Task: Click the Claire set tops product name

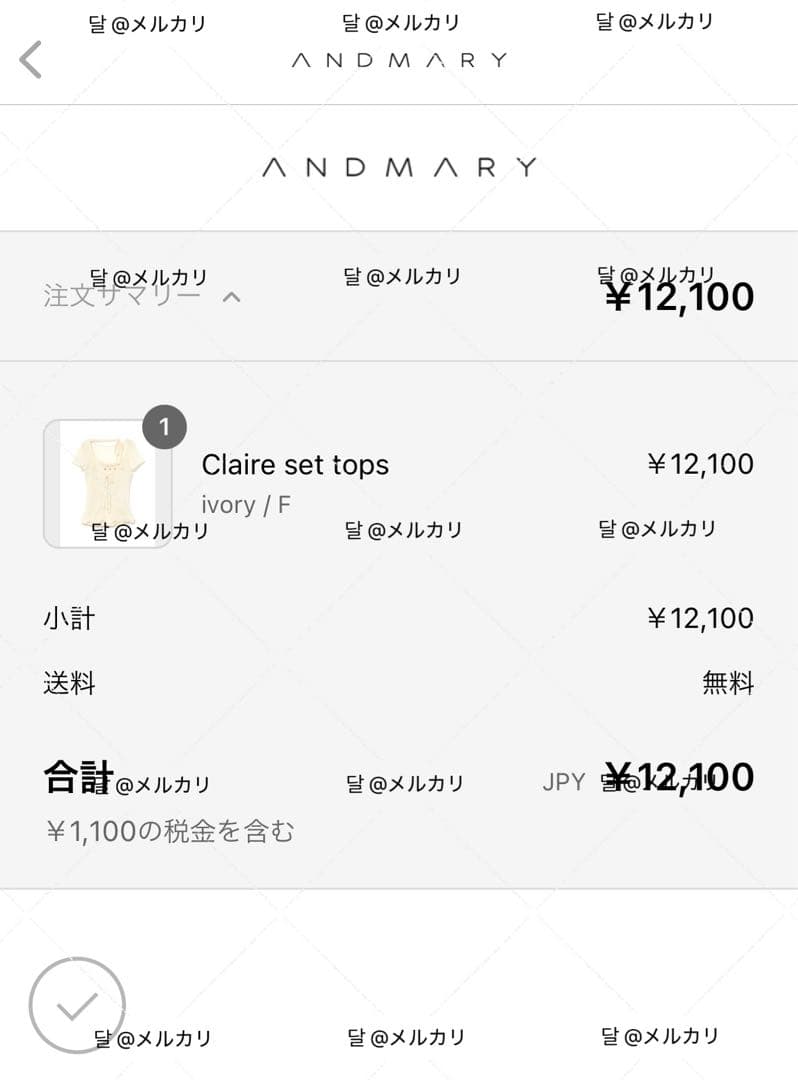Action: click(x=296, y=465)
